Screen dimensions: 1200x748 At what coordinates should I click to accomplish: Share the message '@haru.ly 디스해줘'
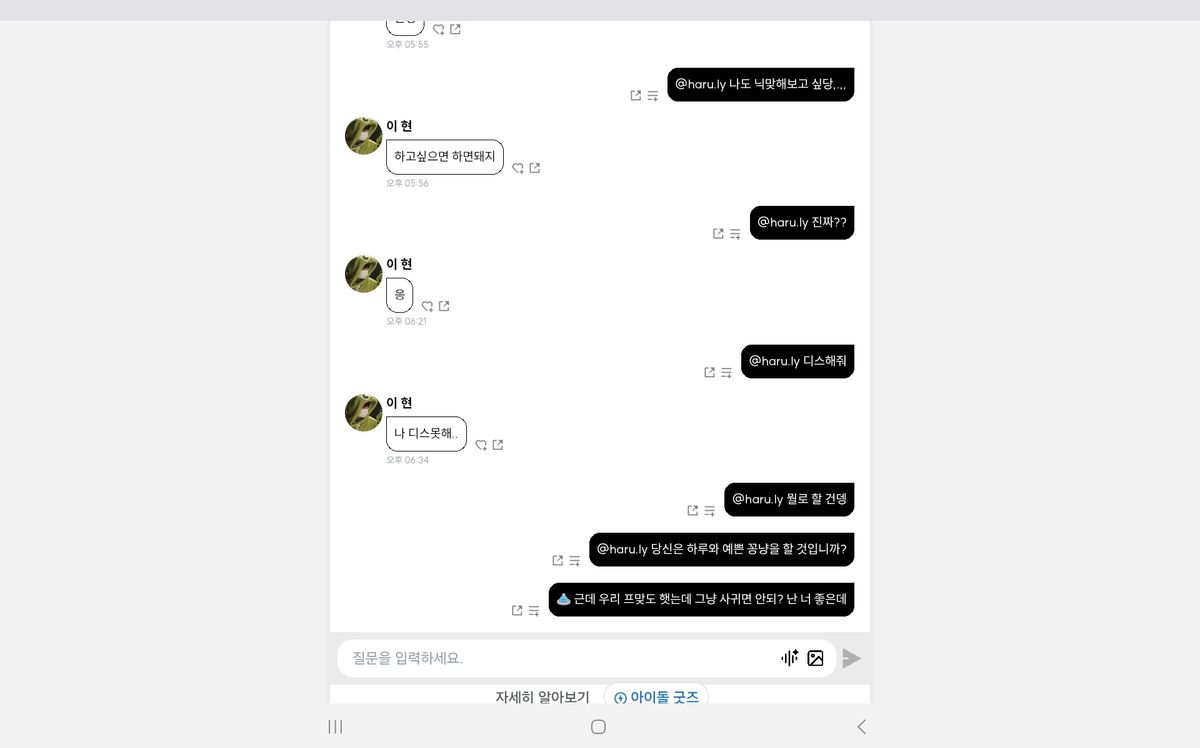pos(709,372)
